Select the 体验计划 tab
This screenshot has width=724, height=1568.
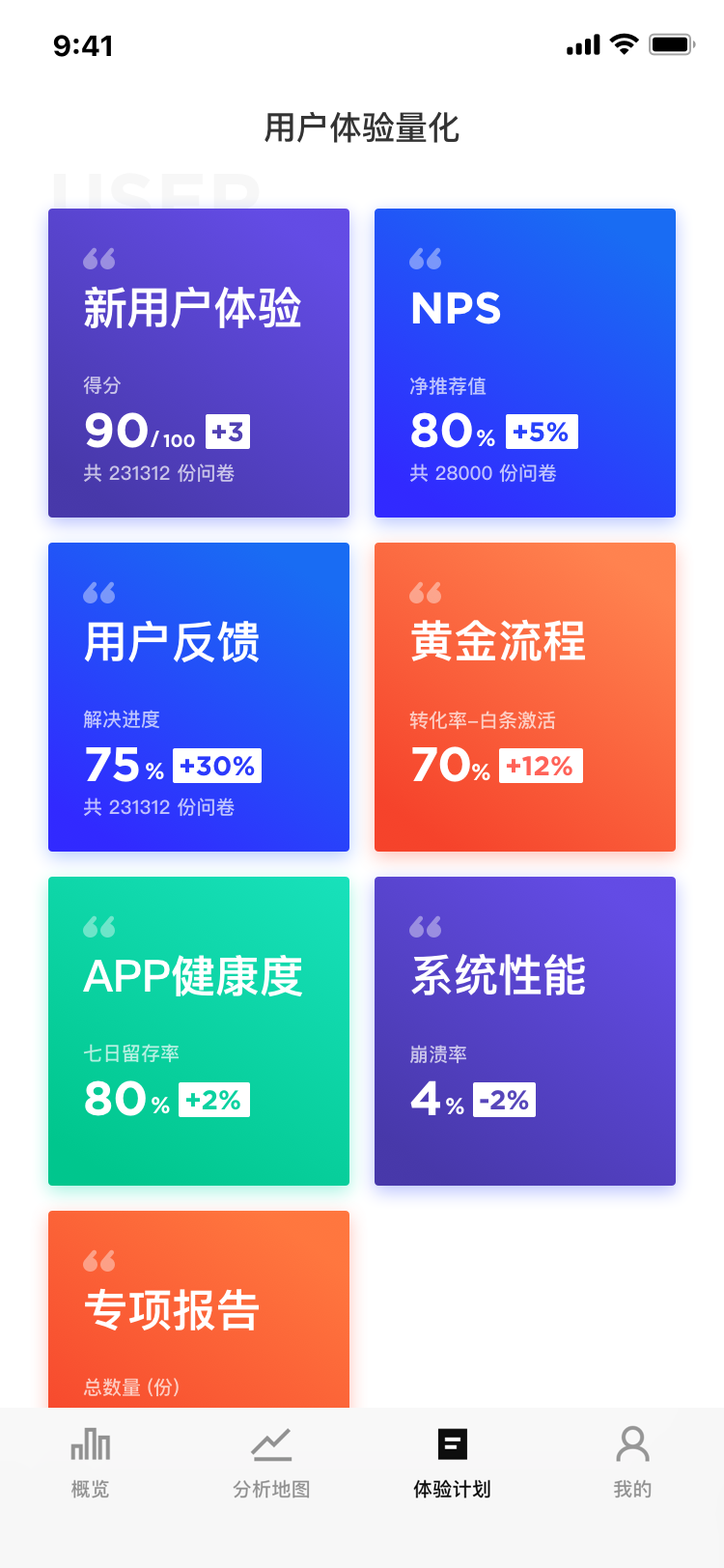click(452, 1463)
